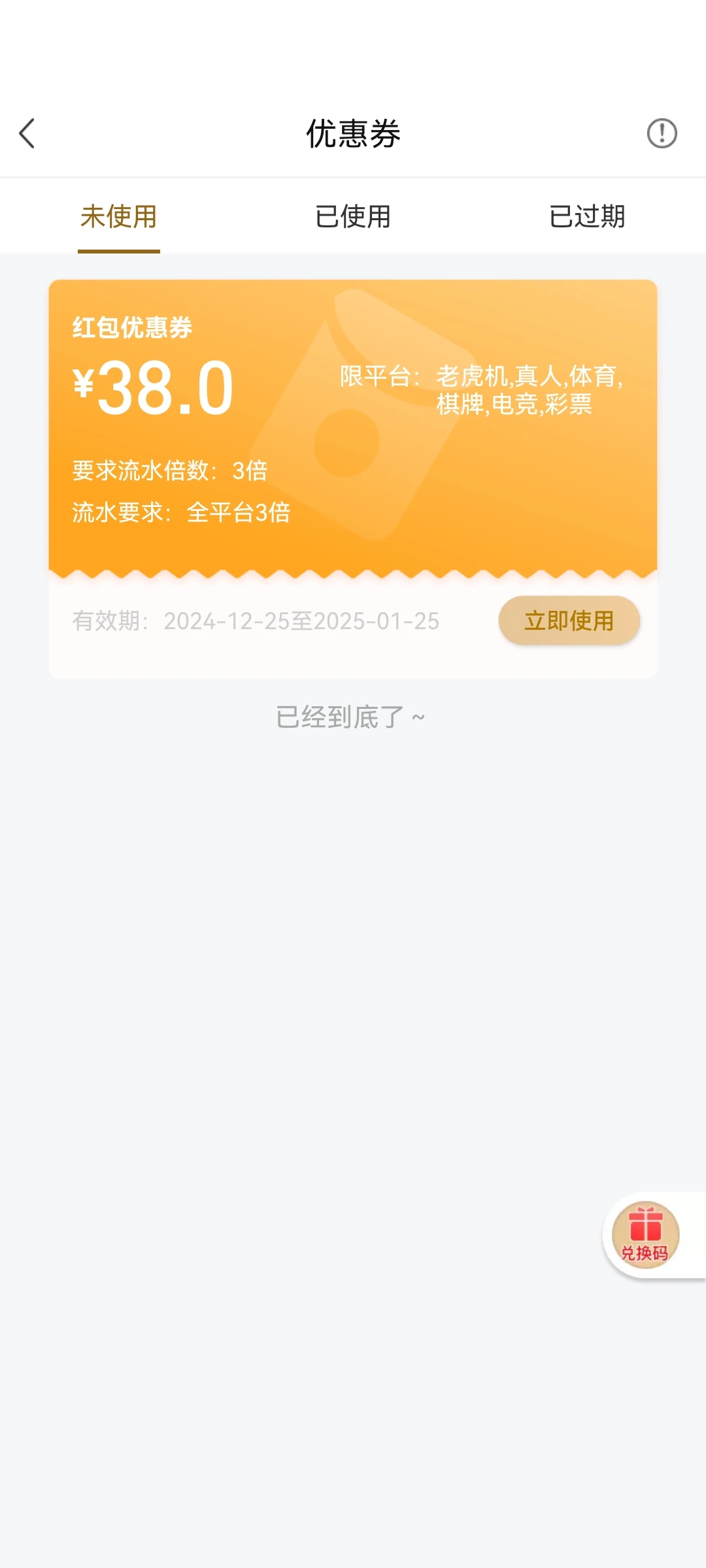Select the 要求流水倍数 3倍 line

170,470
